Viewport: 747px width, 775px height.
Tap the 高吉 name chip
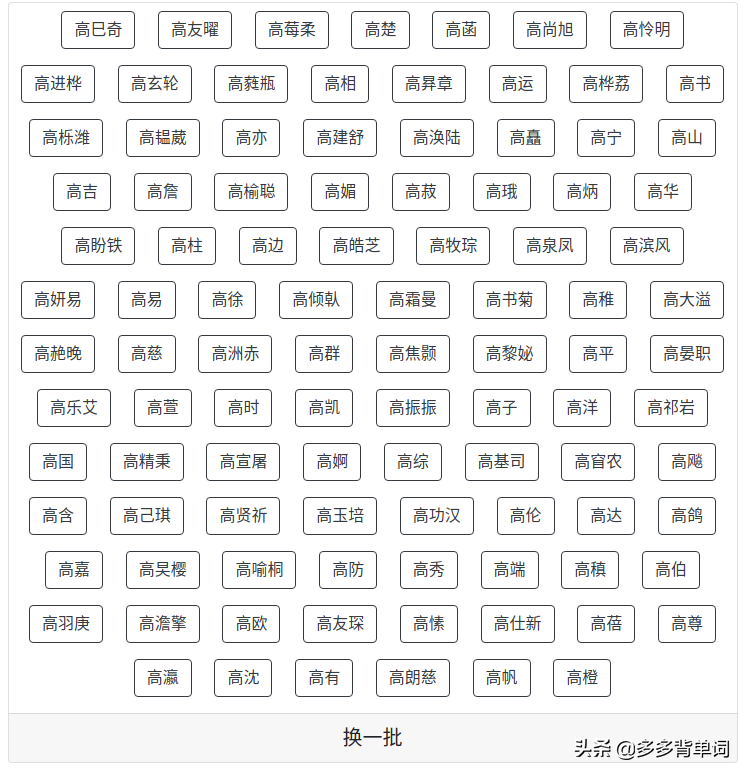coord(82,192)
